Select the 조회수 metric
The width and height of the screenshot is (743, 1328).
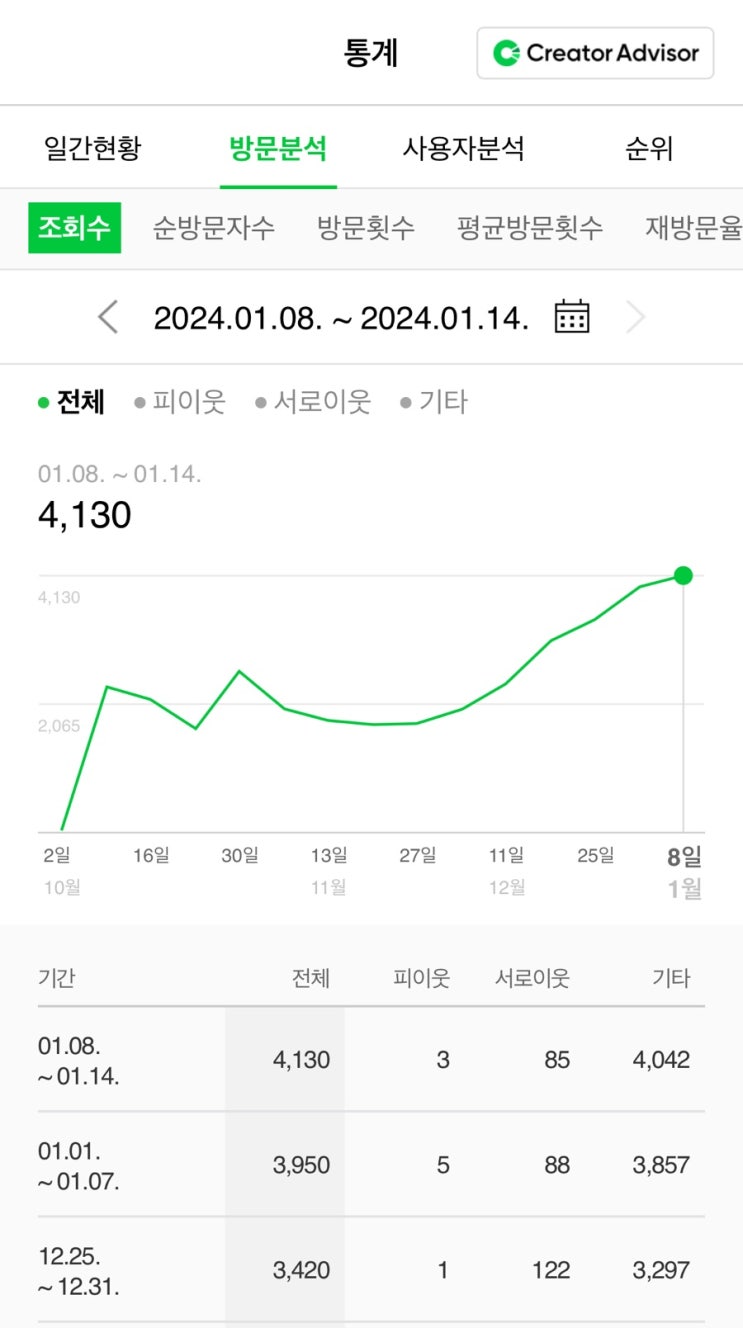click(x=74, y=228)
